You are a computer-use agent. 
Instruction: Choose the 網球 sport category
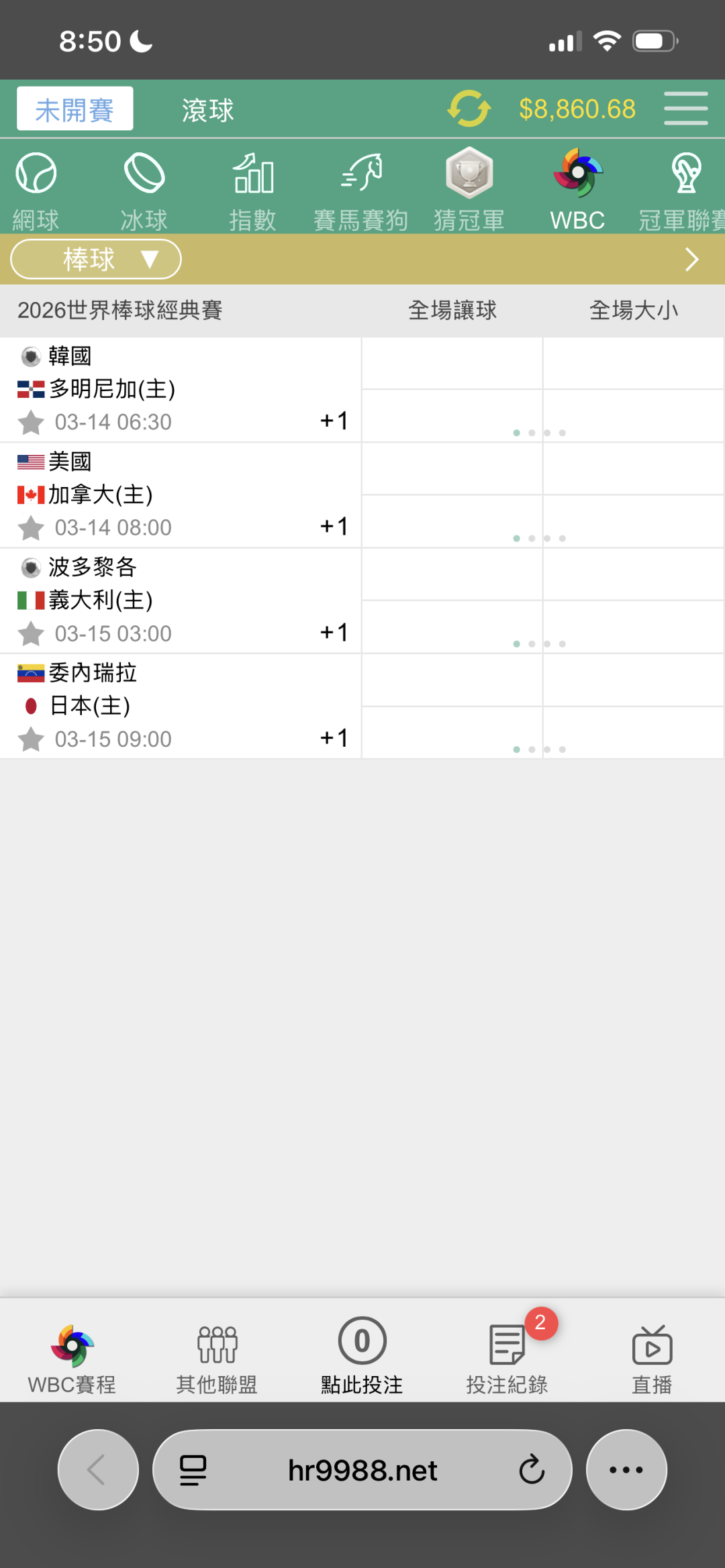(36, 191)
